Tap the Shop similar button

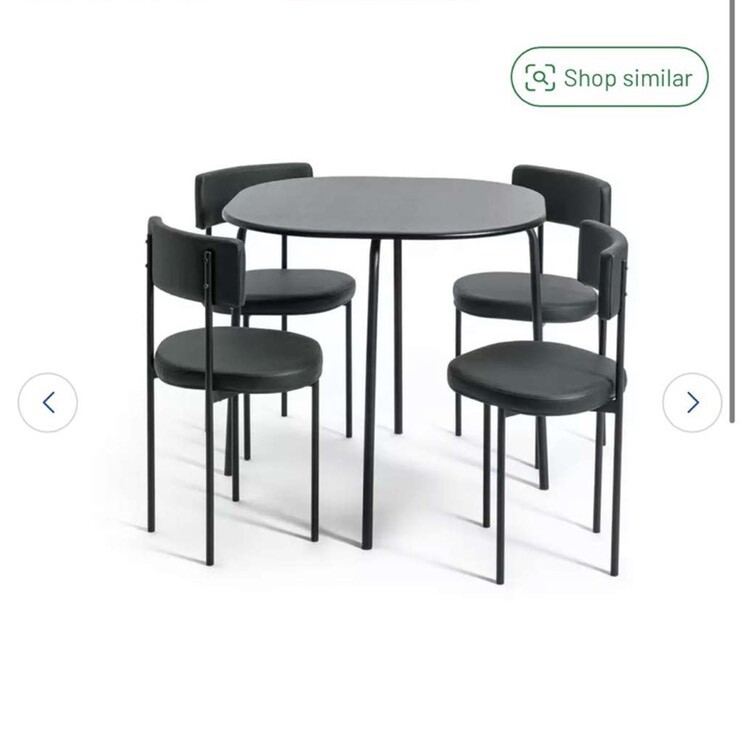pos(609,77)
